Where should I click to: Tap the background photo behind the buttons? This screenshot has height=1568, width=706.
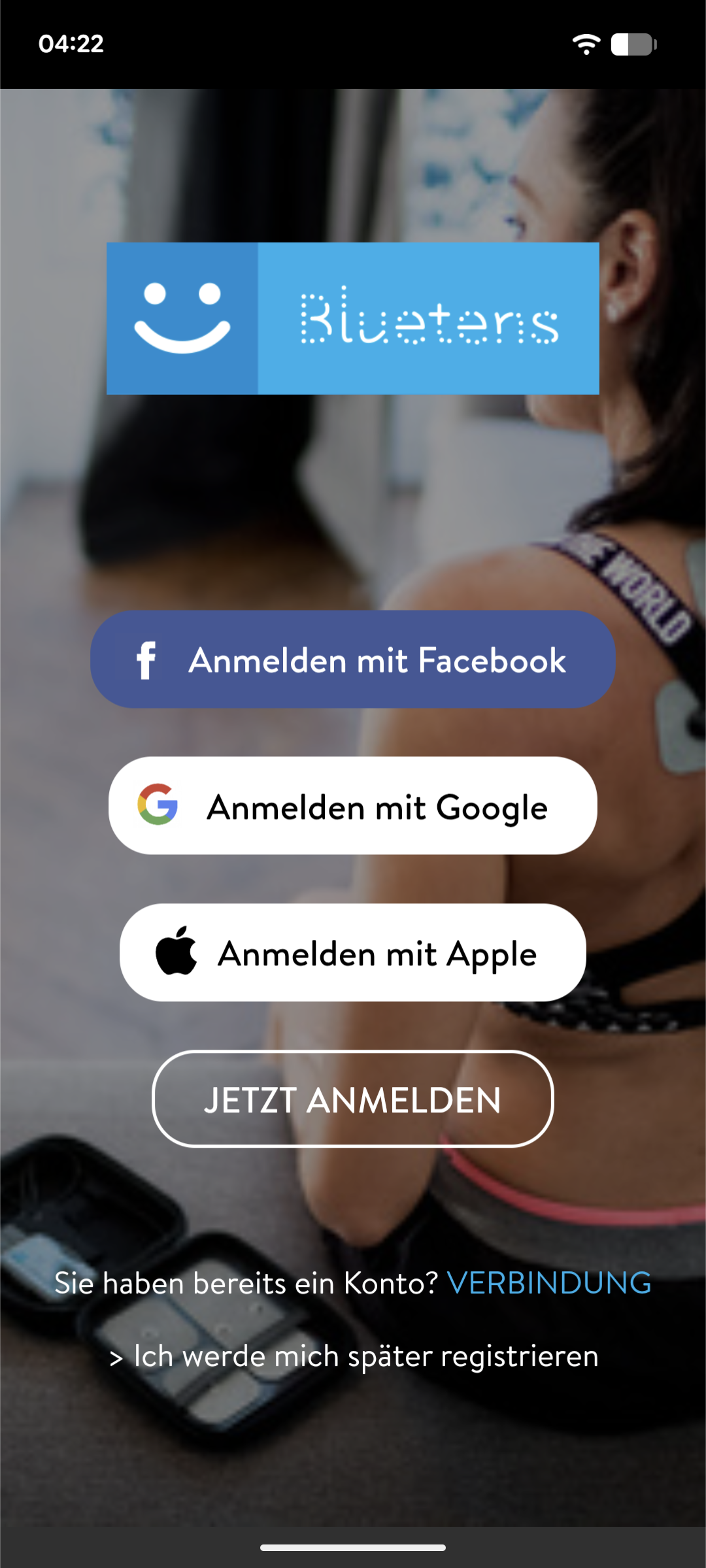pos(353,497)
